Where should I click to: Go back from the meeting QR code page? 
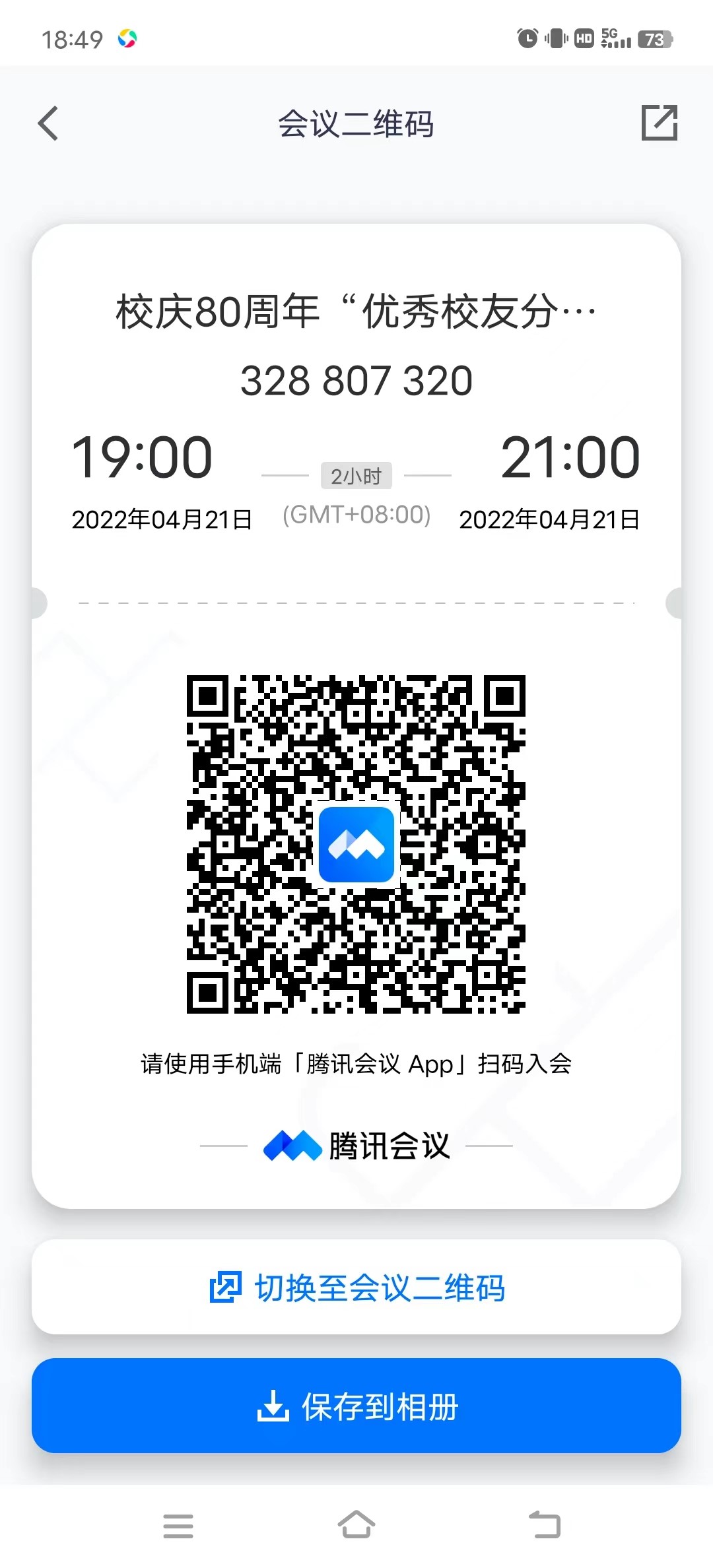tap(48, 123)
